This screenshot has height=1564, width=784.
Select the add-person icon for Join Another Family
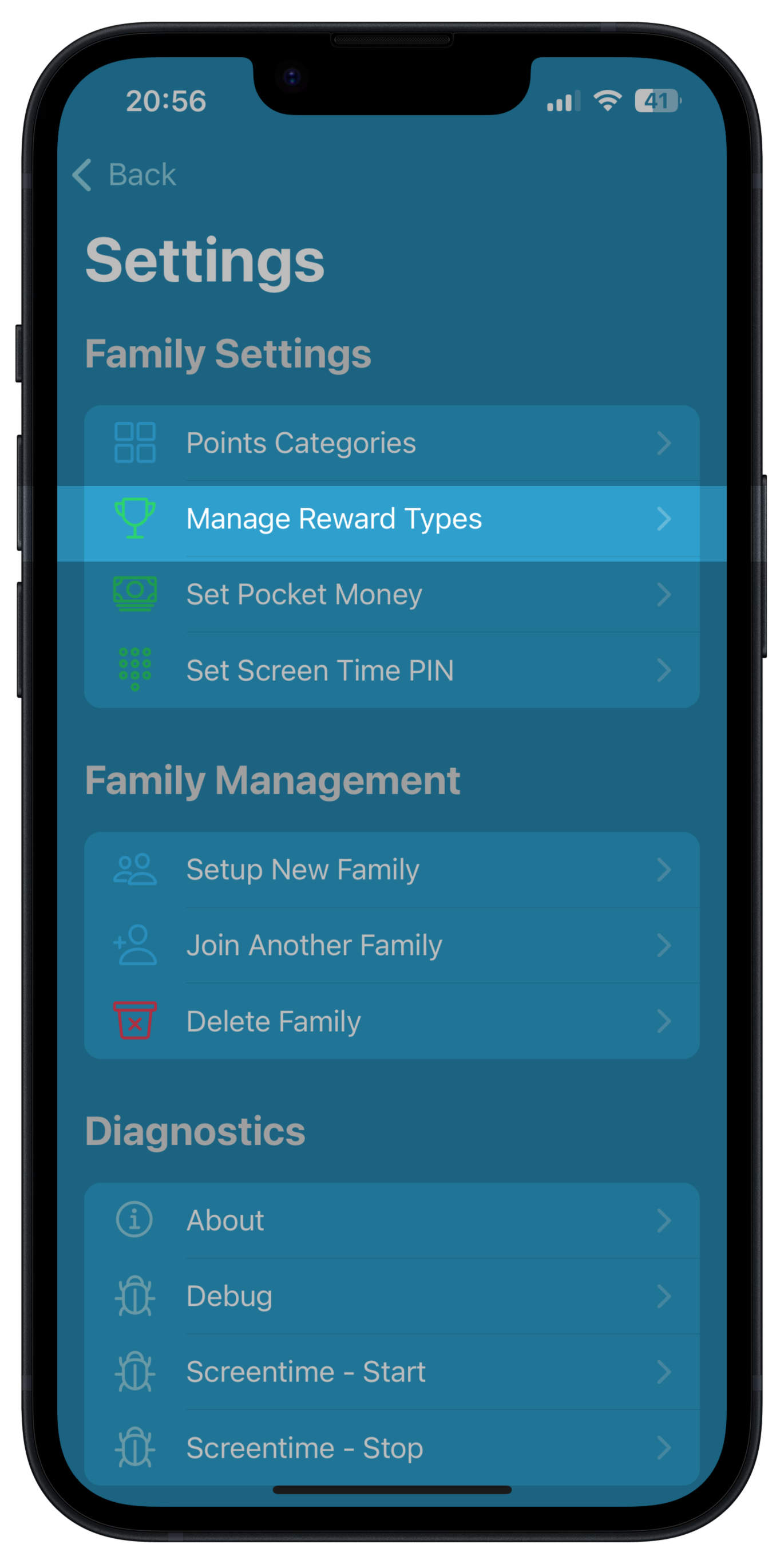tap(134, 945)
